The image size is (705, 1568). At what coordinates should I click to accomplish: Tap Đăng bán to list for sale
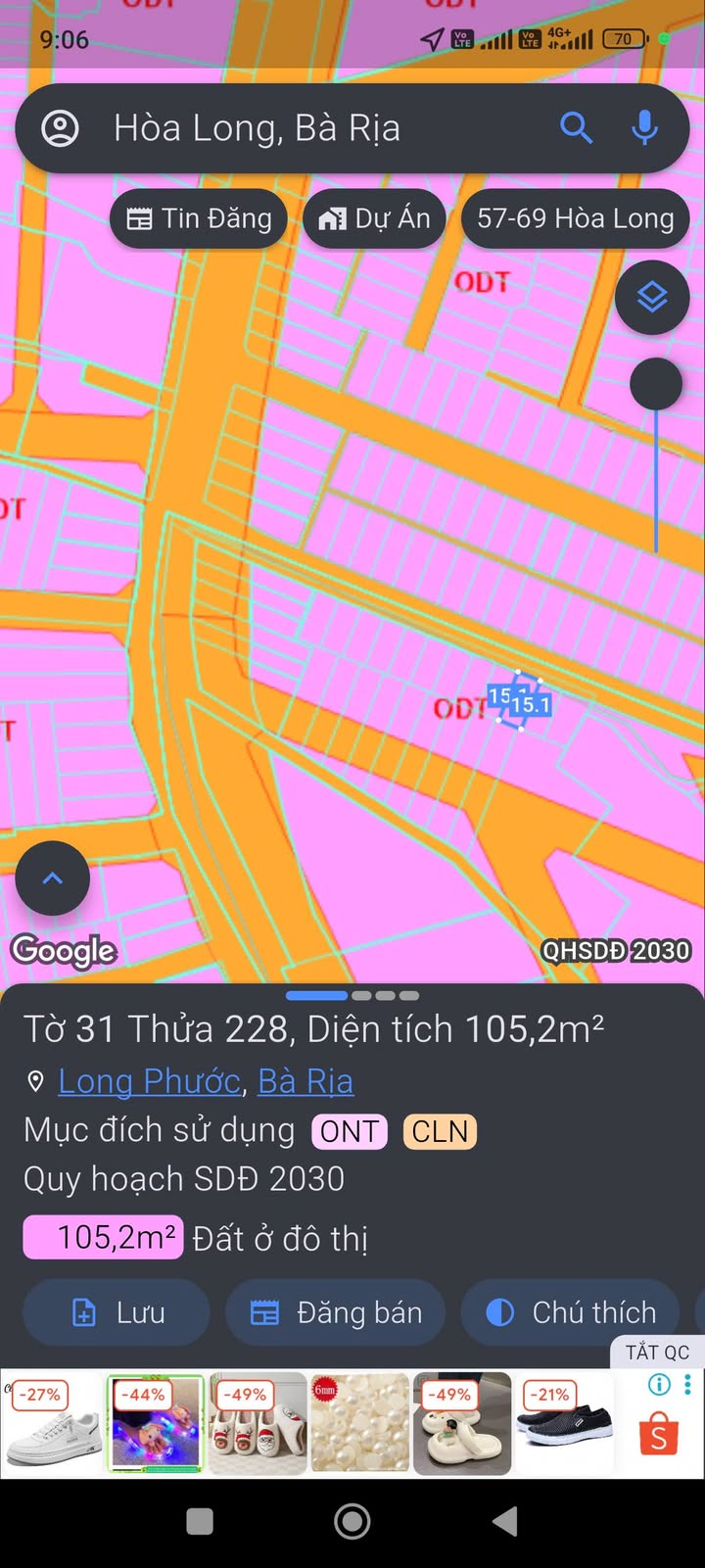[336, 1312]
